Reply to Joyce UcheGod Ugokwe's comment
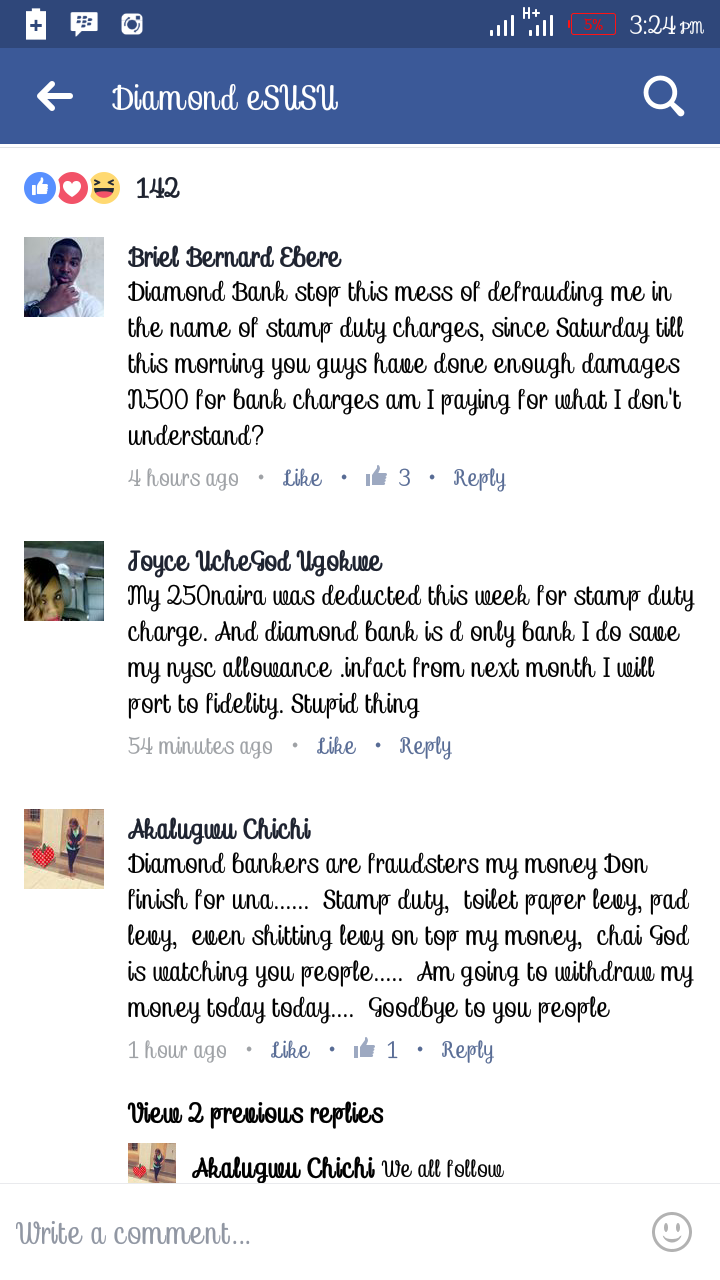The image size is (720, 1280). coord(425,746)
